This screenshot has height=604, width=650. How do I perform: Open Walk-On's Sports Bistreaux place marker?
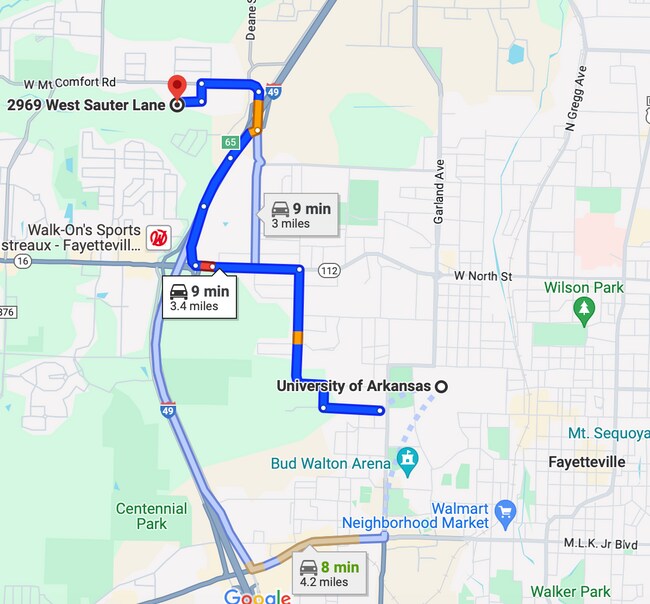click(157, 239)
